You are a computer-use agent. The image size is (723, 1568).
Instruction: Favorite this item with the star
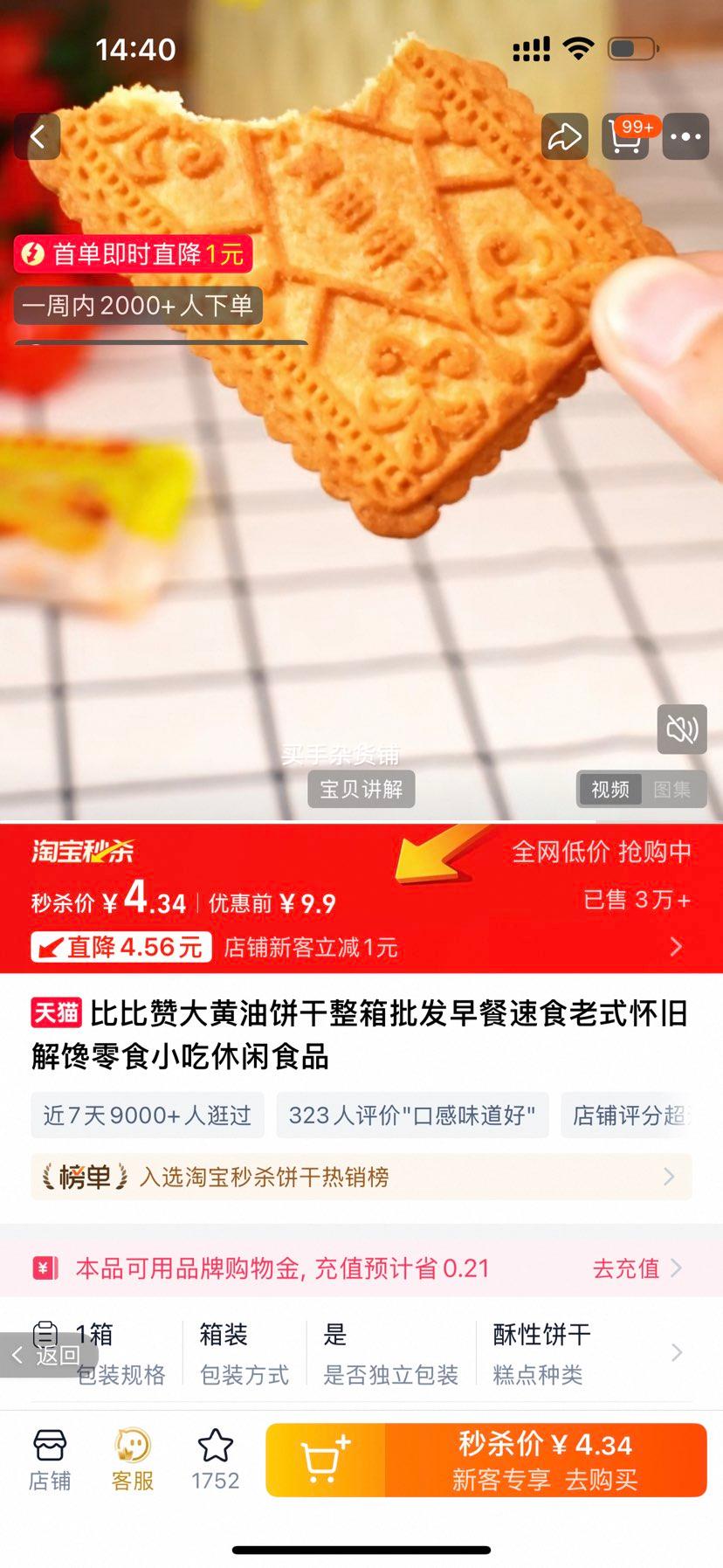pyautogui.click(x=215, y=1460)
